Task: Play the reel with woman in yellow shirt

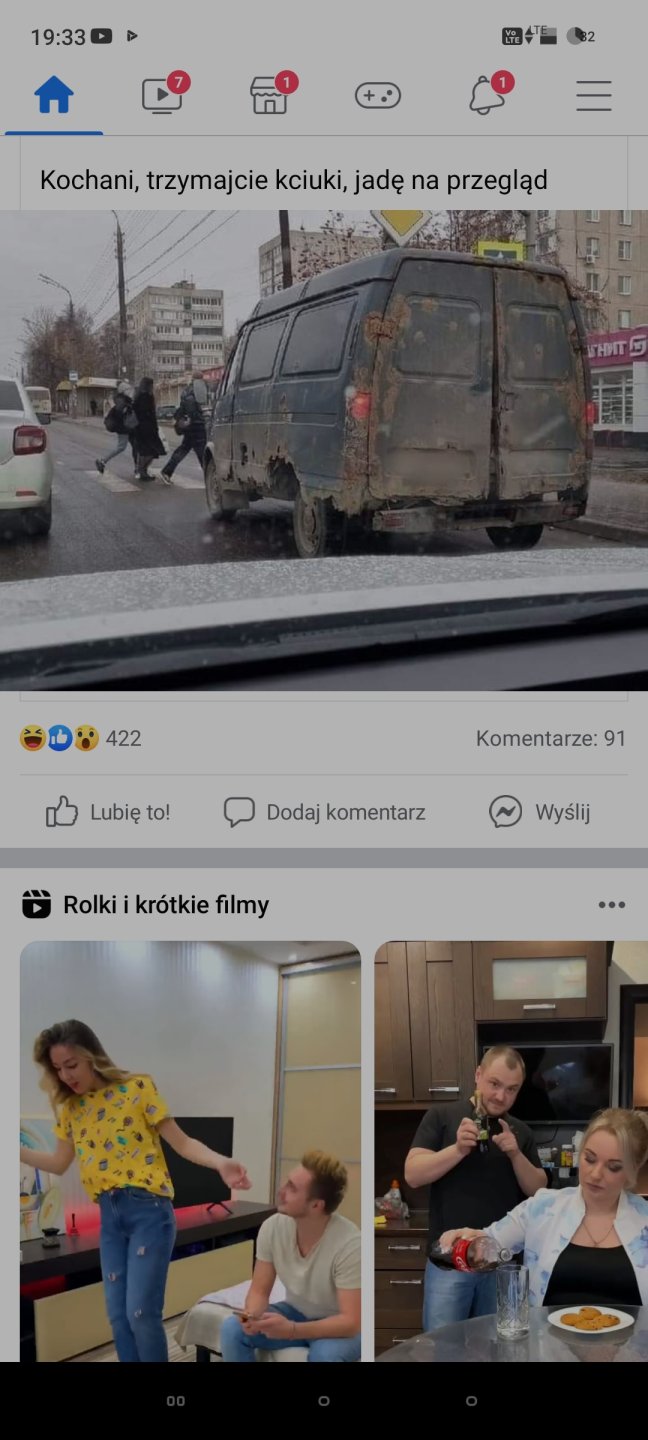Action: tap(190, 1150)
